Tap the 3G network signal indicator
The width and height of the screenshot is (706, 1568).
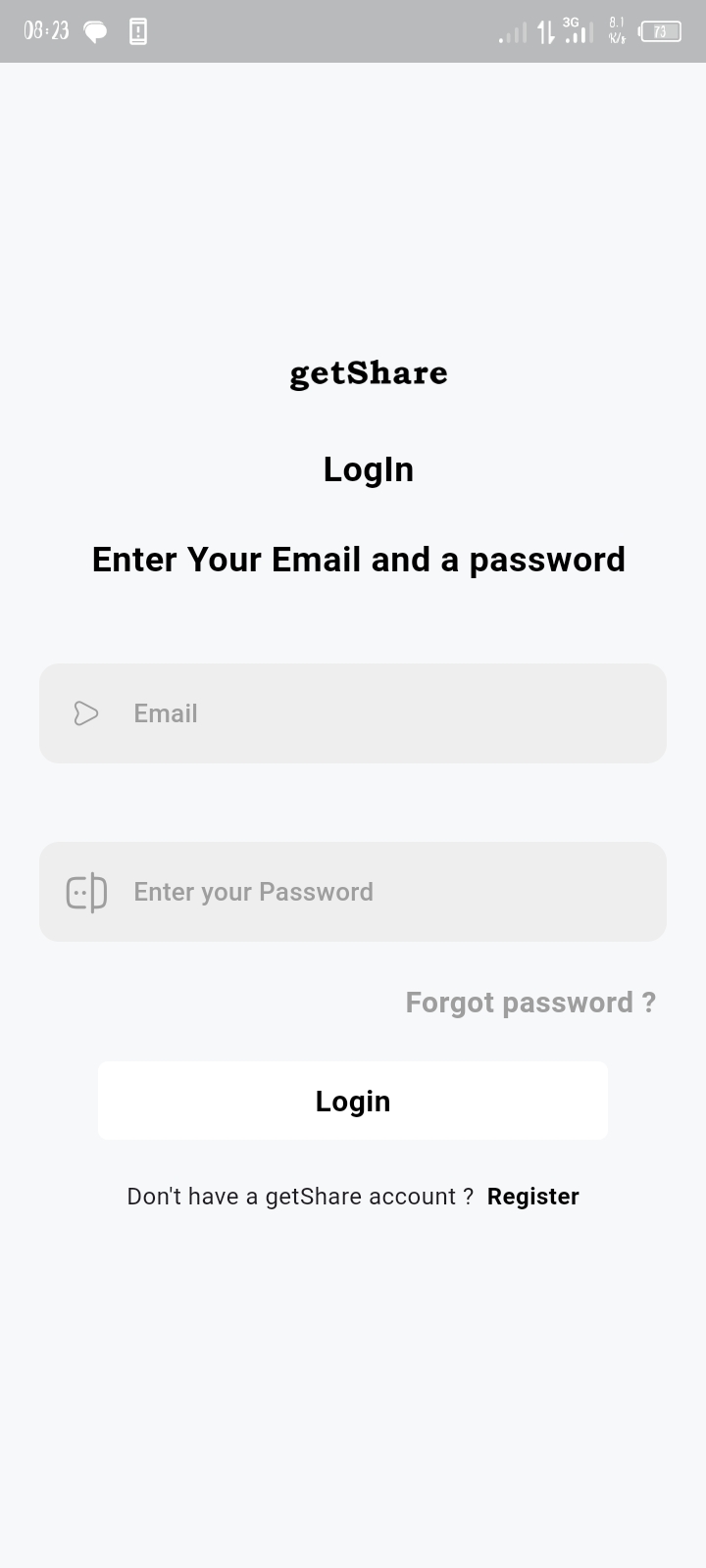(x=578, y=30)
